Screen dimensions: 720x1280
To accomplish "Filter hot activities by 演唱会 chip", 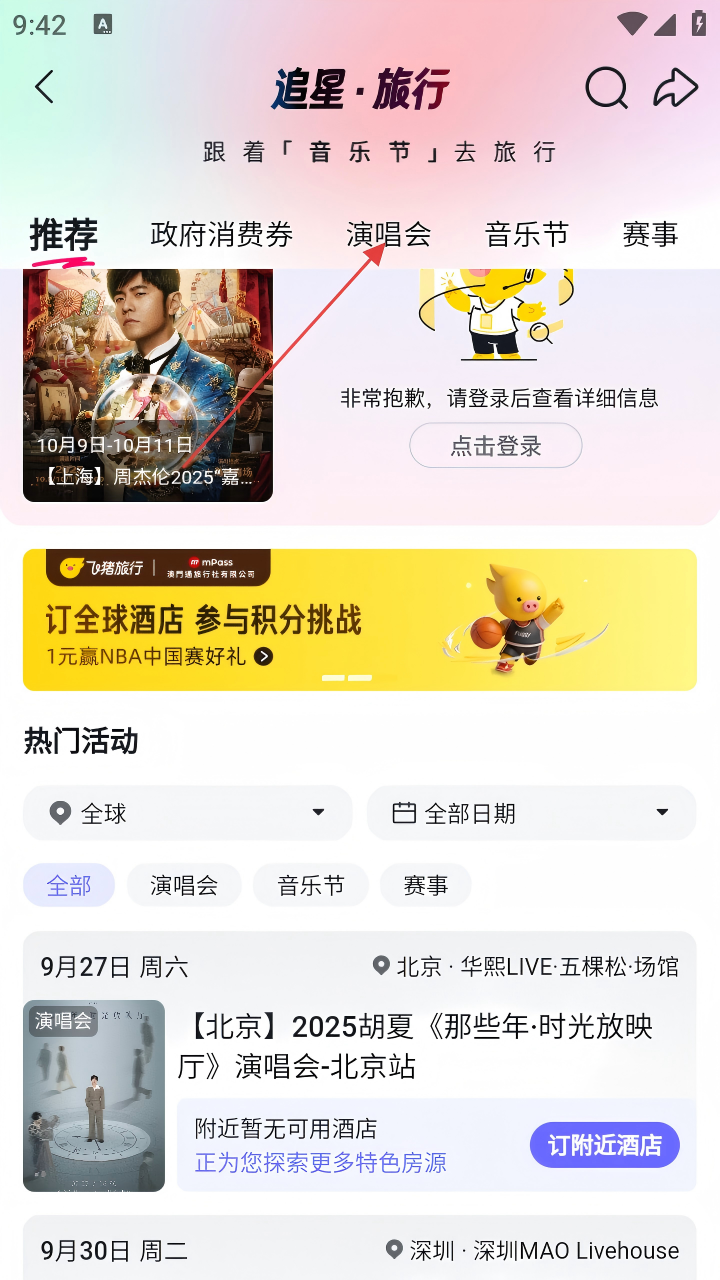I will tap(184, 886).
